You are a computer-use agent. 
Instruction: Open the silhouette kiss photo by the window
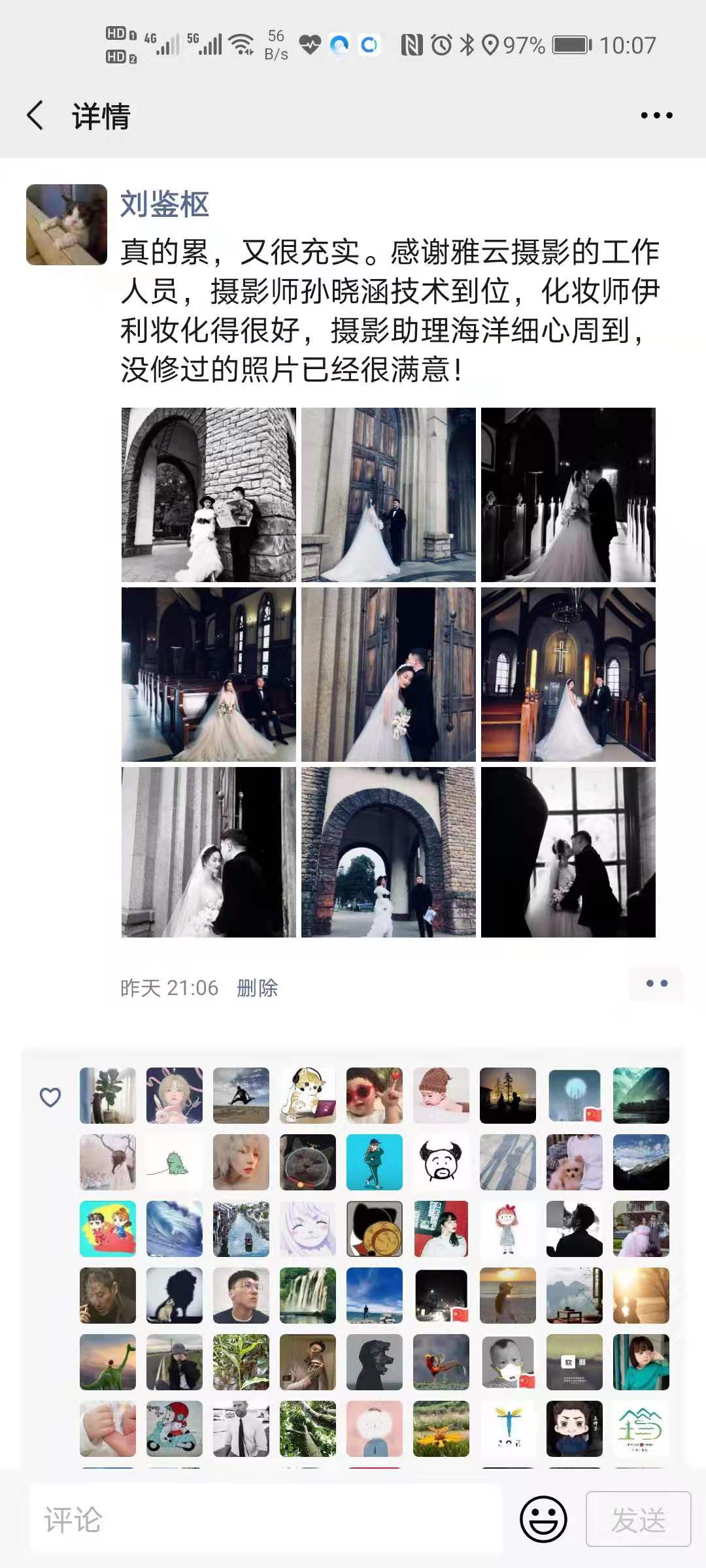tap(568, 853)
